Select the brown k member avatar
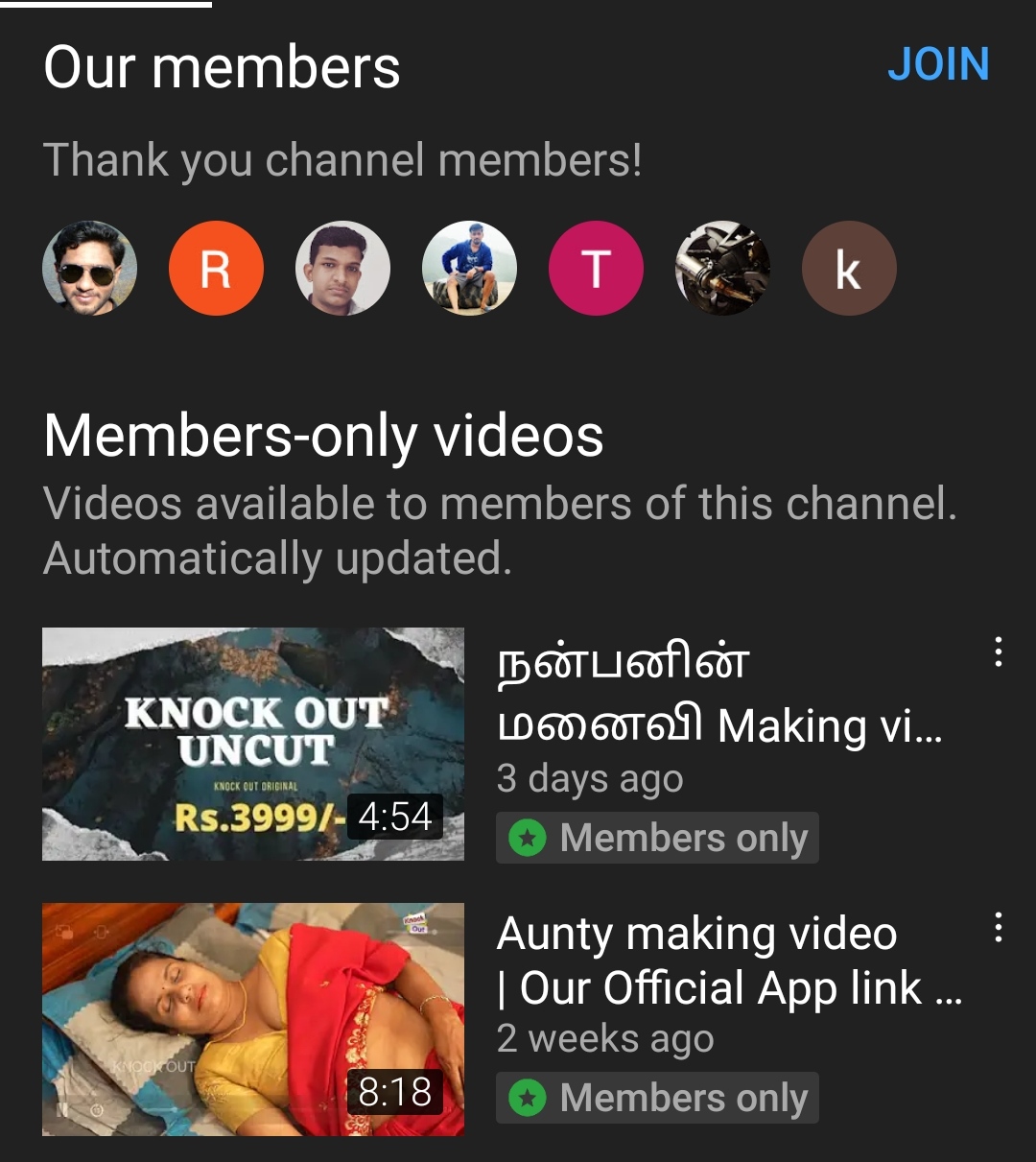This screenshot has width=1036, height=1162. tap(849, 269)
